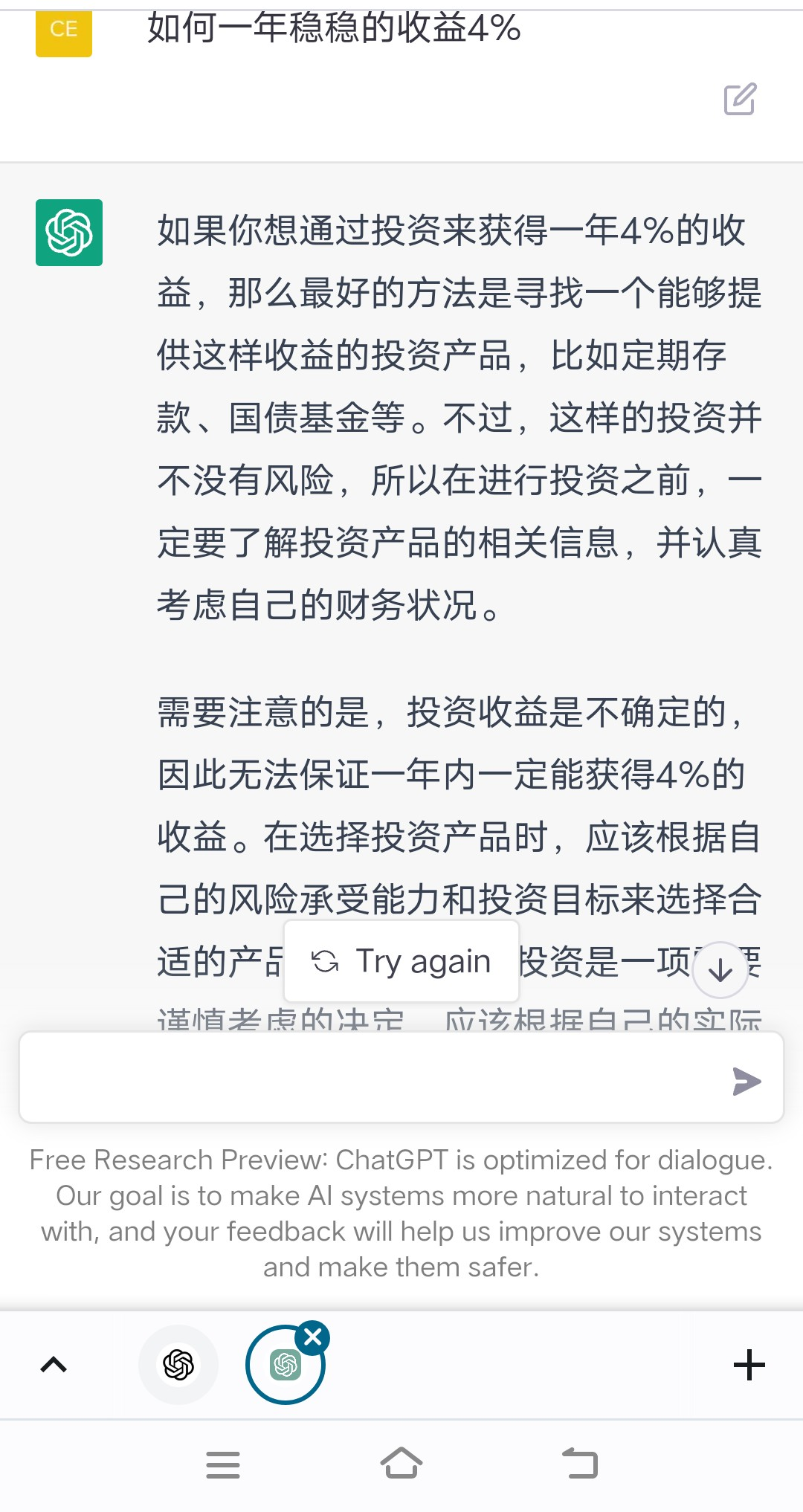Screen dimensions: 803x1512
Task: Close the active ChatGPT tab
Action: (x=313, y=1337)
